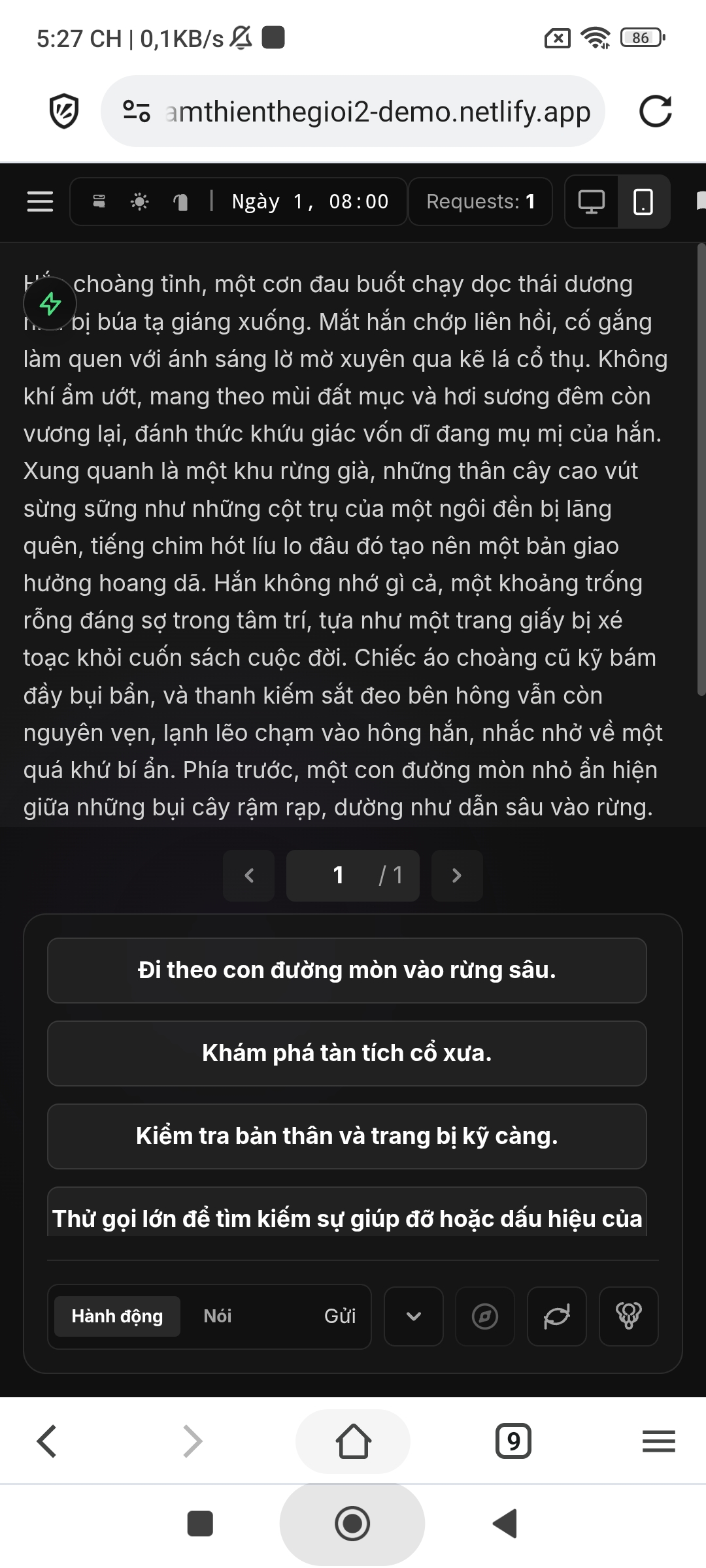Open the compass icon action
Viewport: 706px width, 1568px height.
pos(485,1316)
